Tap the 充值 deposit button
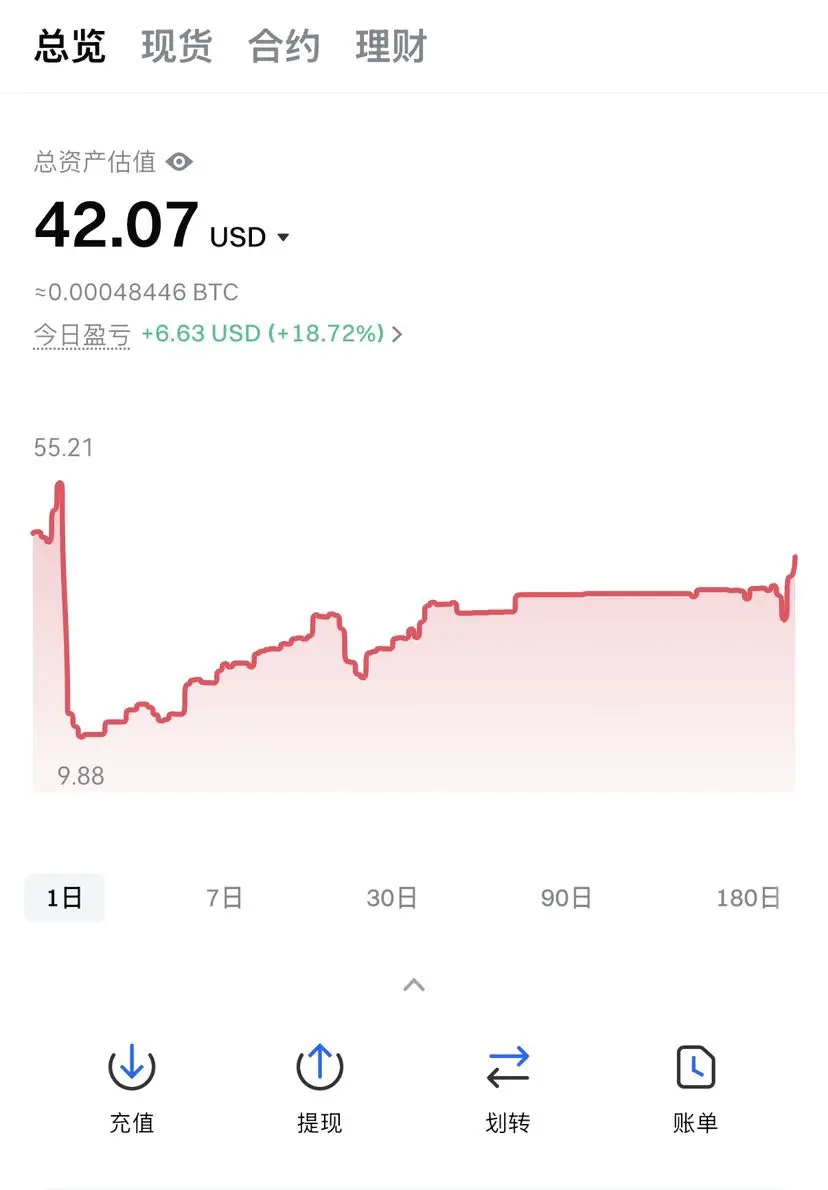Screen dimensions: 828x1190 (x=132, y=1084)
